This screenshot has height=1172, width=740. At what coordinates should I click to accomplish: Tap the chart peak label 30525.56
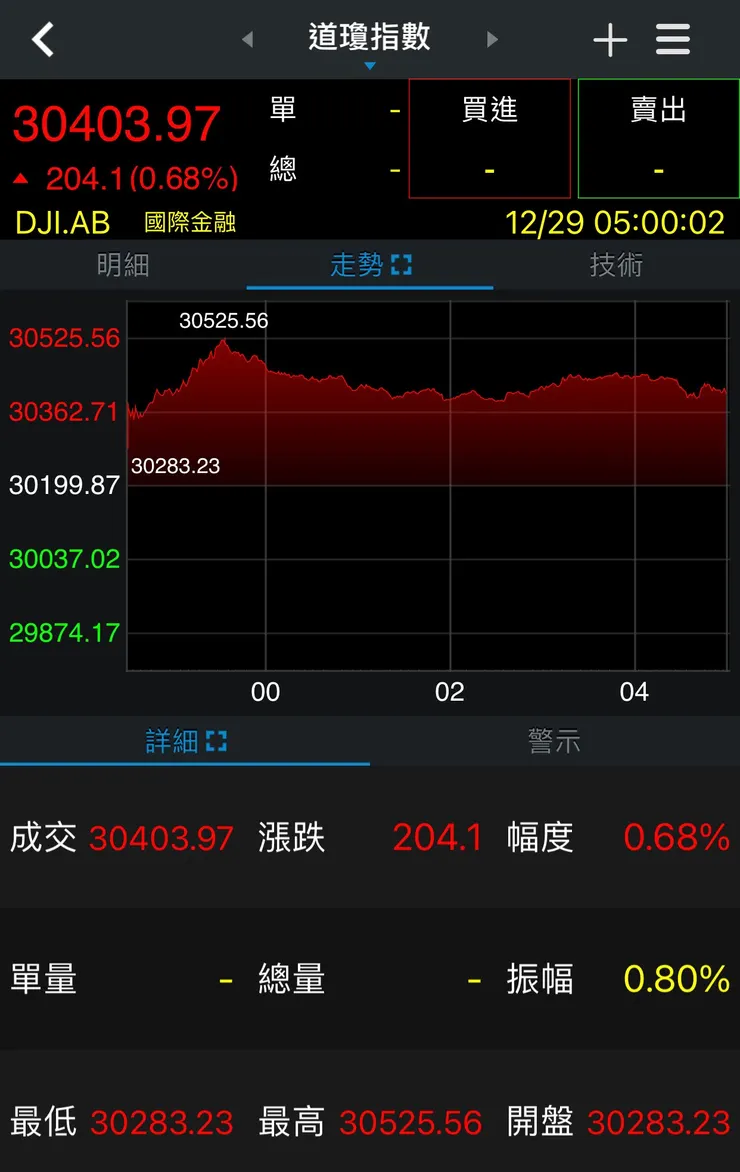pos(222,321)
